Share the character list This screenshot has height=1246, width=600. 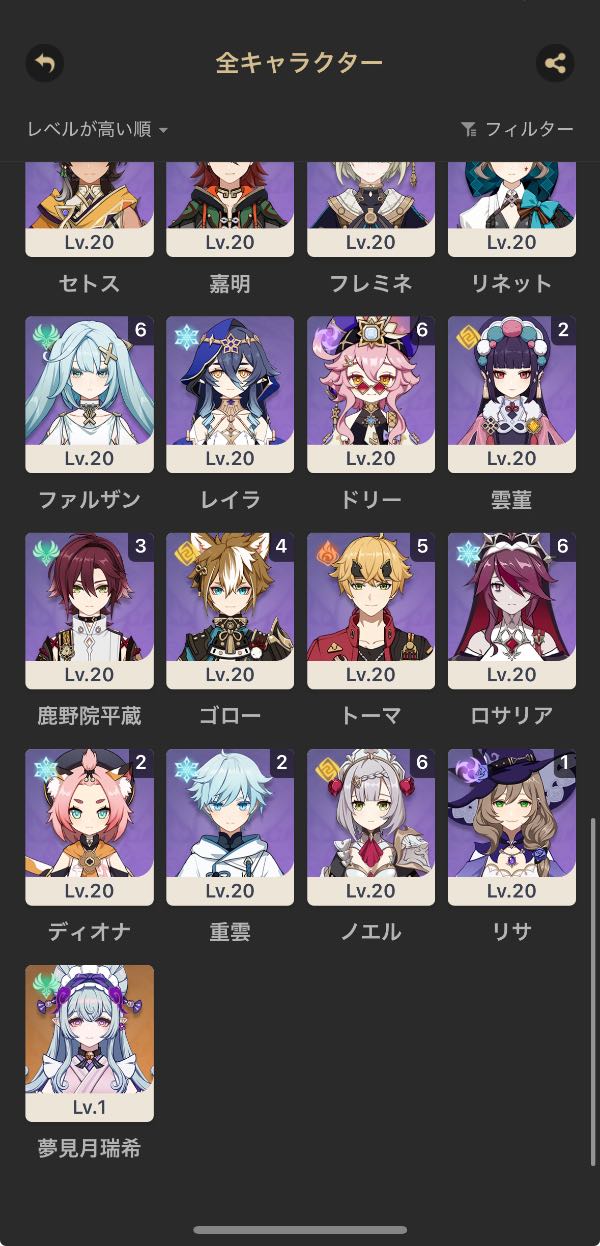(x=555, y=63)
